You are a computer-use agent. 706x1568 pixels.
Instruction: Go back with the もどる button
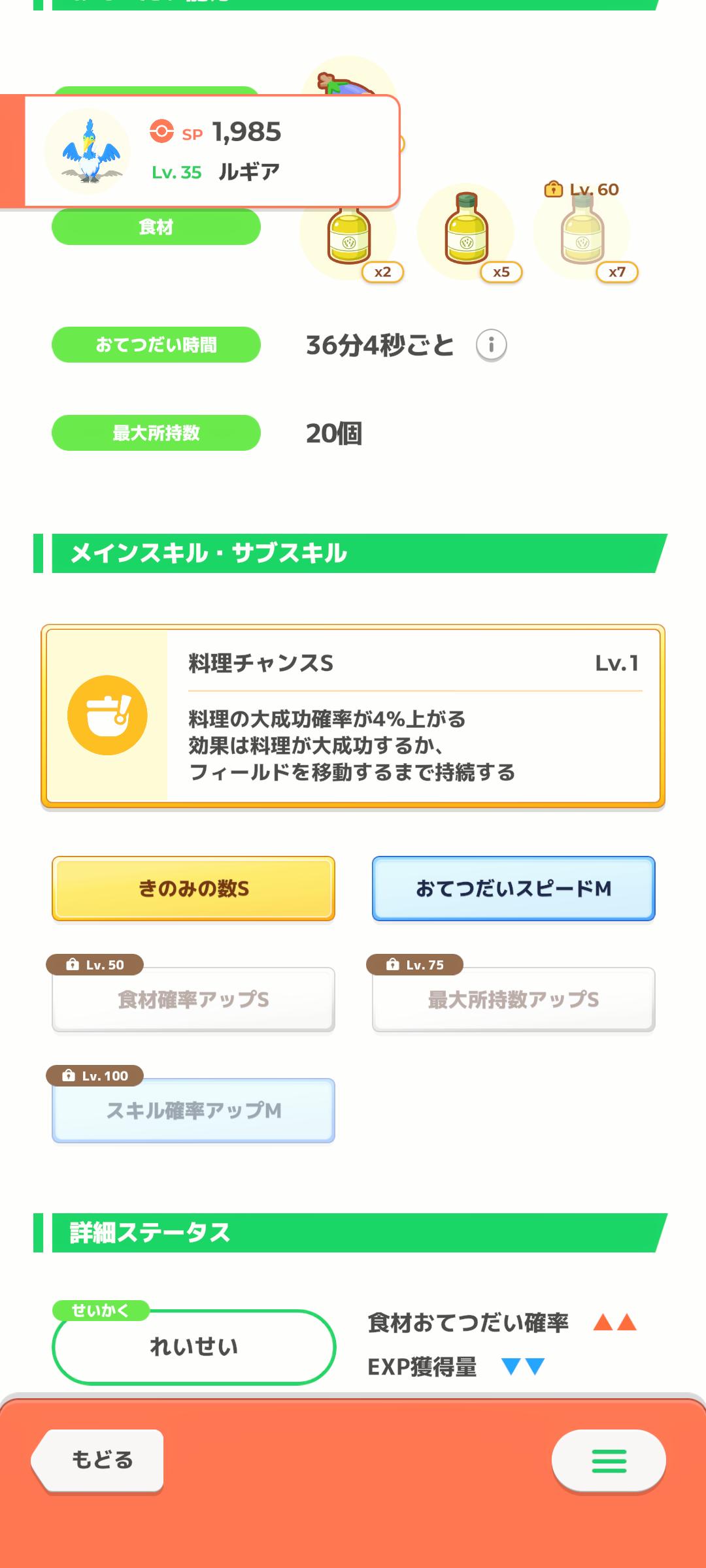coord(98,1460)
